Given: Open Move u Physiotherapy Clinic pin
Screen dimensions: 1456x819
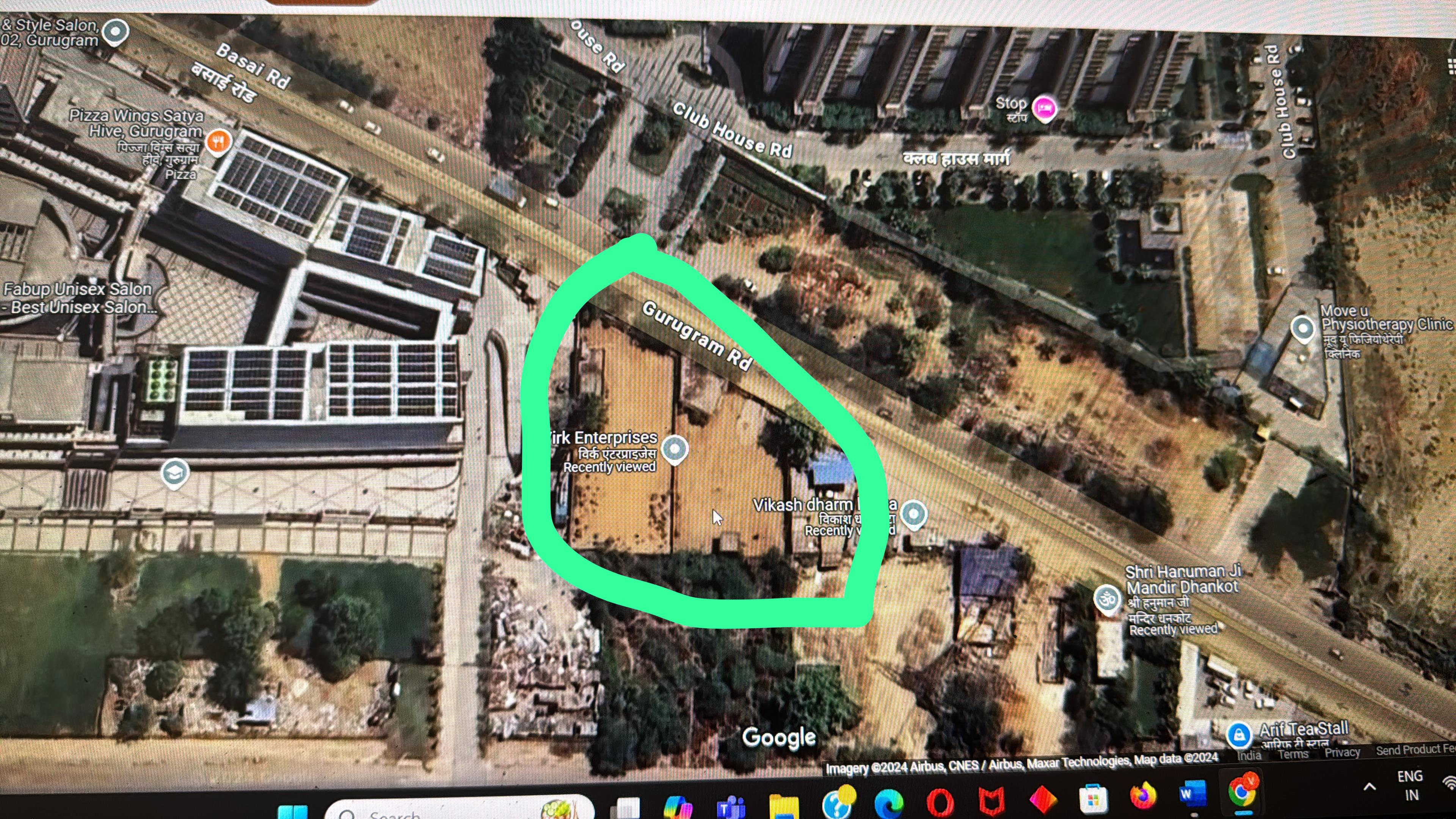Looking at the screenshot, I should [x=1303, y=328].
